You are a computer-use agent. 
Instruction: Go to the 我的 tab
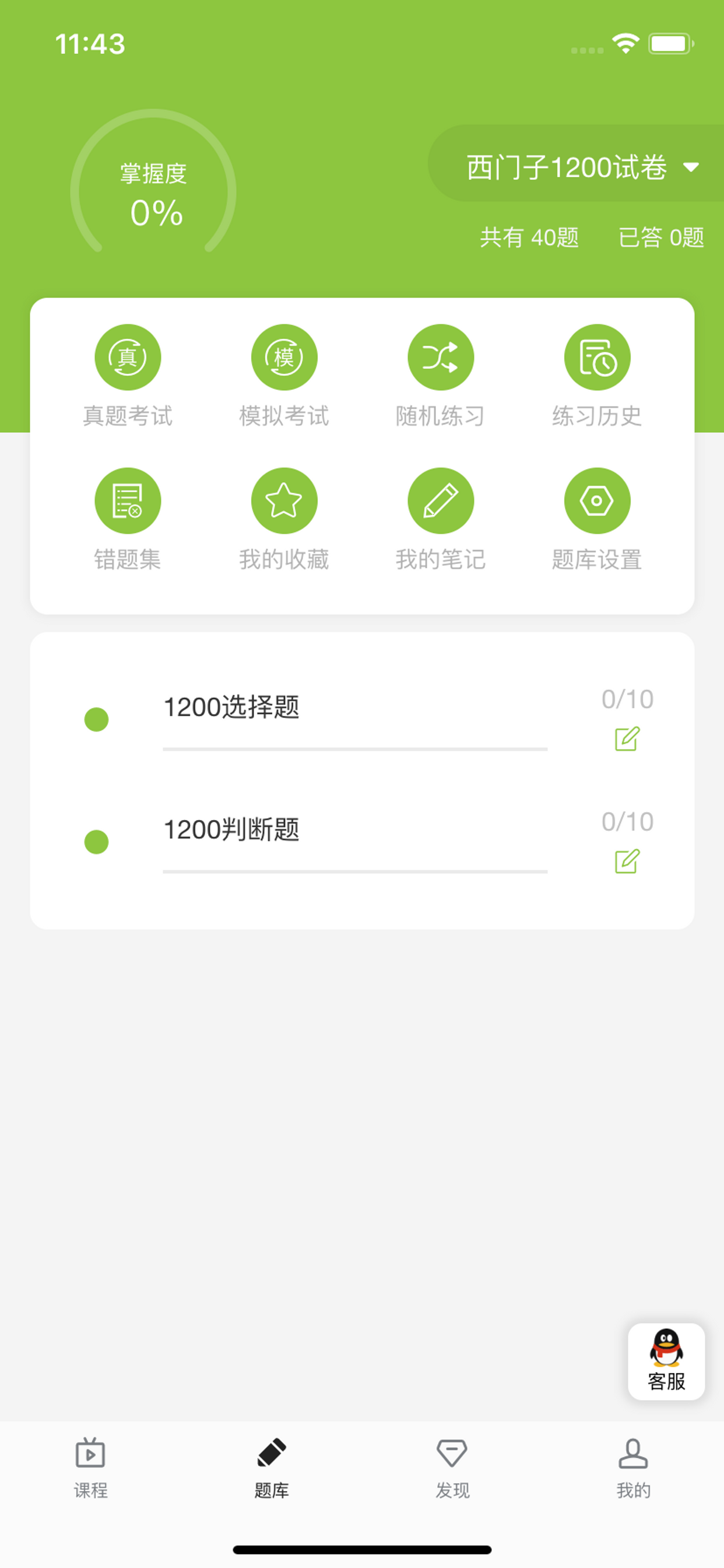[x=633, y=1468]
